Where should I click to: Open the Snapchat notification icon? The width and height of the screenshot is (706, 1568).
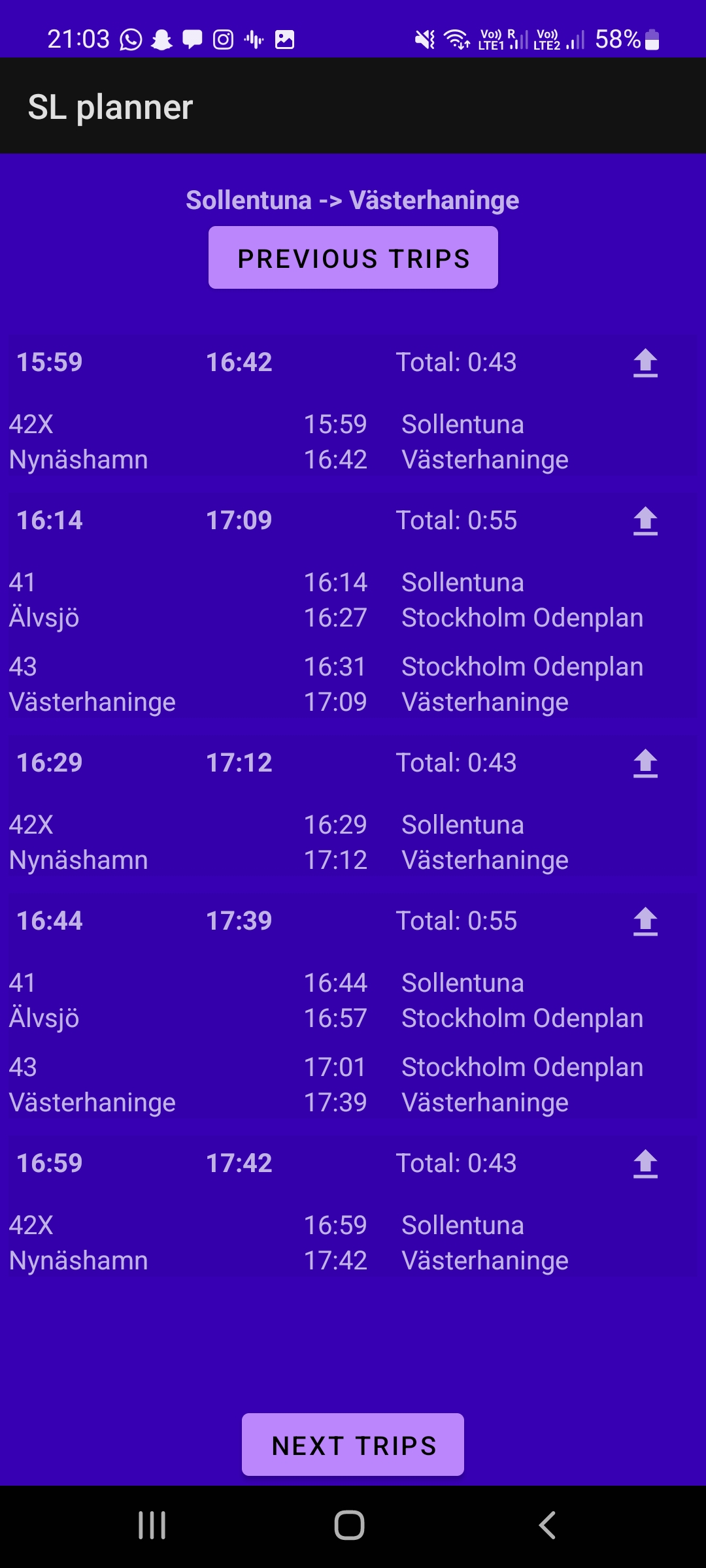(x=161, y=39)
